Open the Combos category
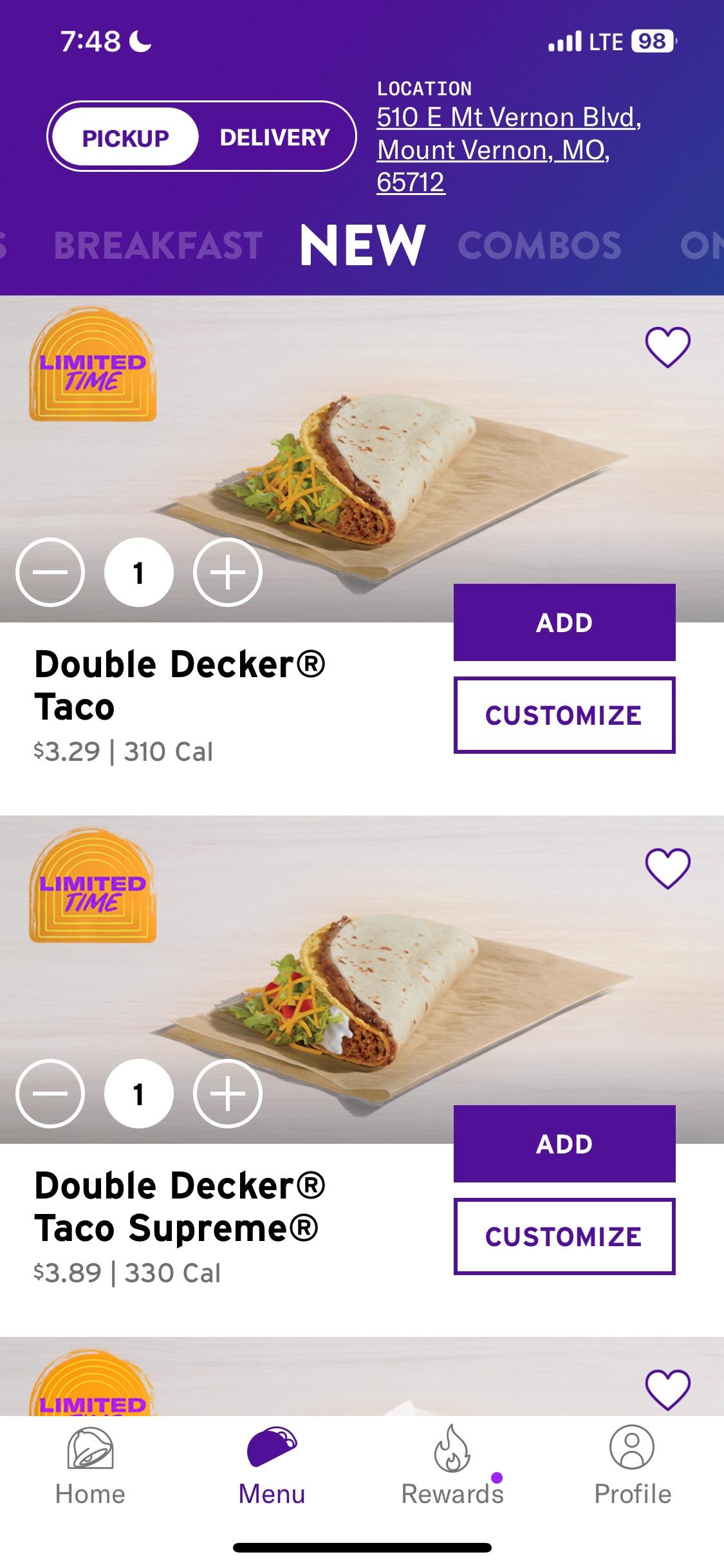This screenshot has height=1568, width=724. 539,246
